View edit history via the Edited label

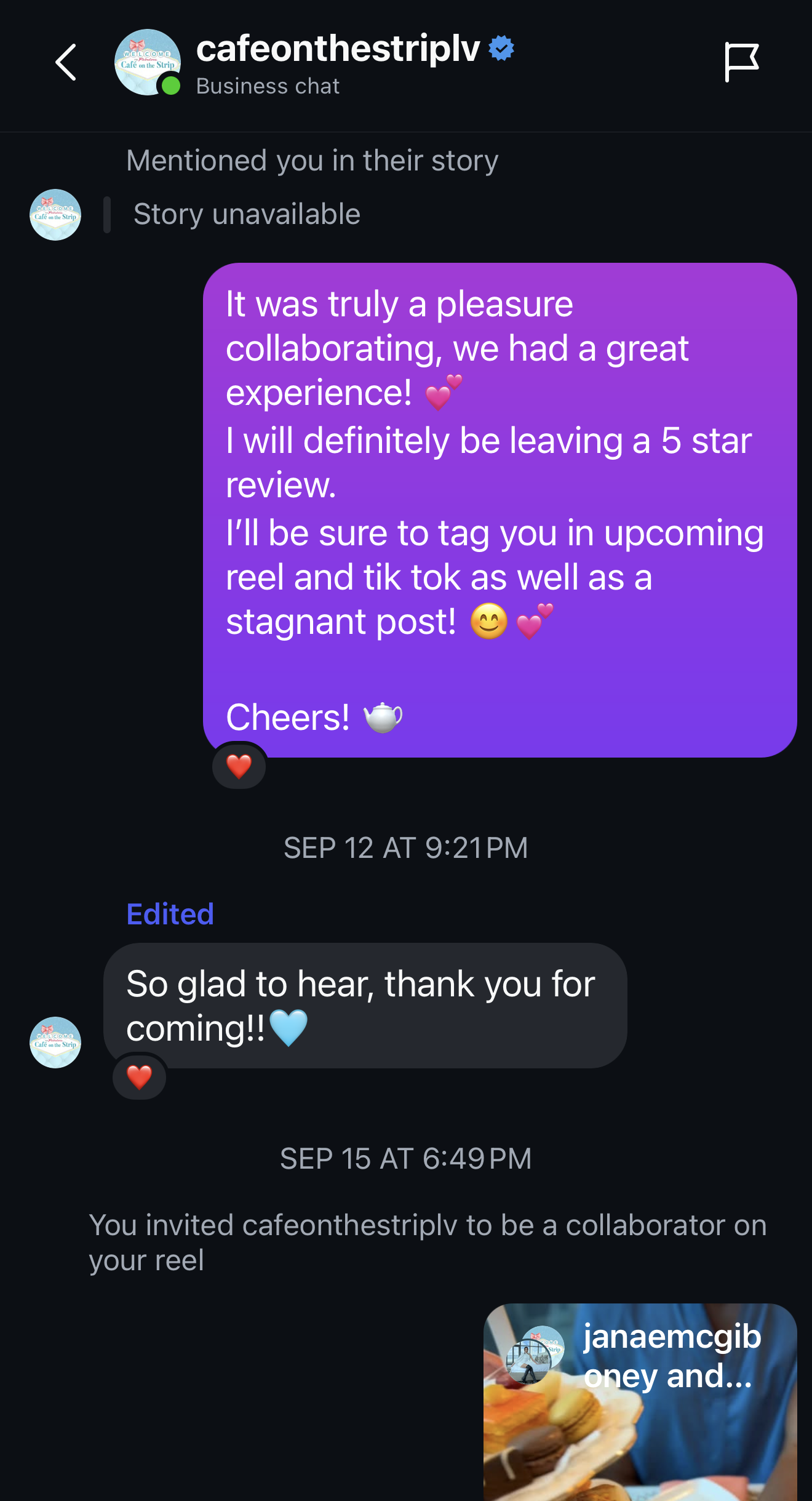pos(170,915)
